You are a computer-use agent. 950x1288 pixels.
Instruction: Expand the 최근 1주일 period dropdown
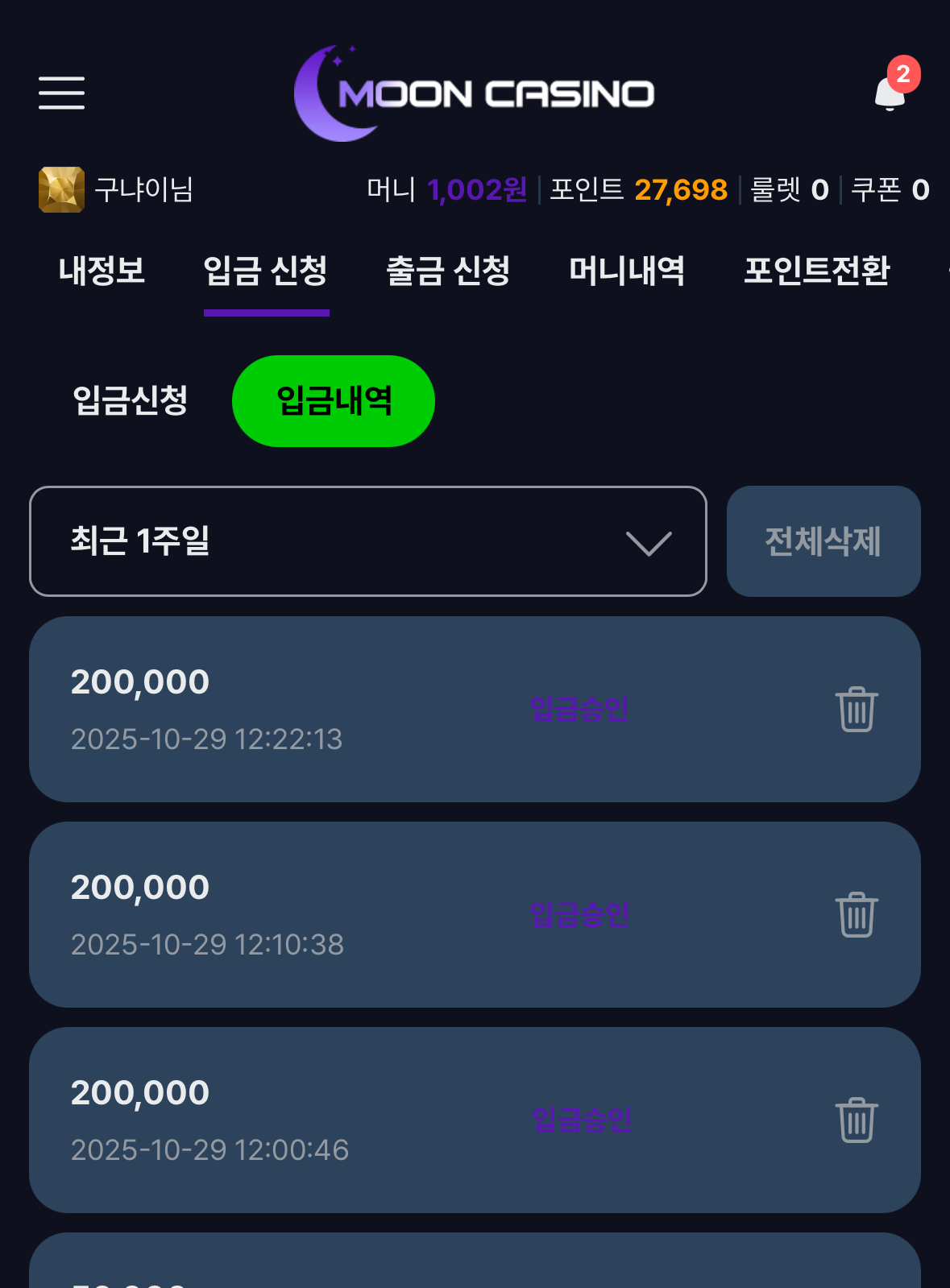click(x=367, y=541)
